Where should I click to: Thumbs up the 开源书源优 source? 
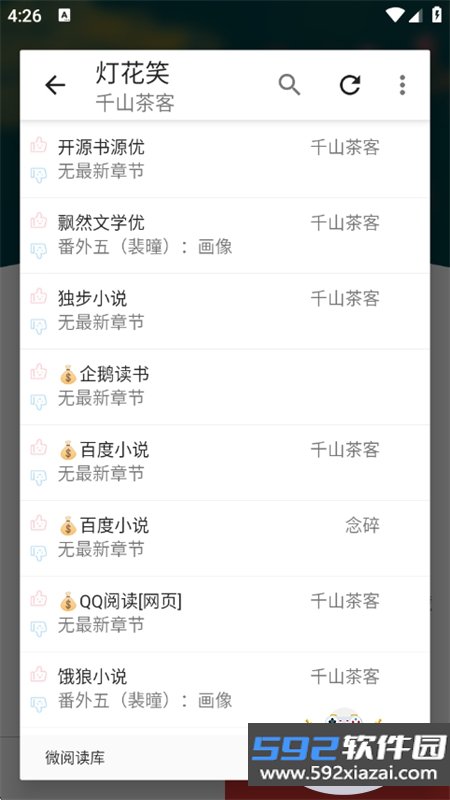tap(38, 145)
